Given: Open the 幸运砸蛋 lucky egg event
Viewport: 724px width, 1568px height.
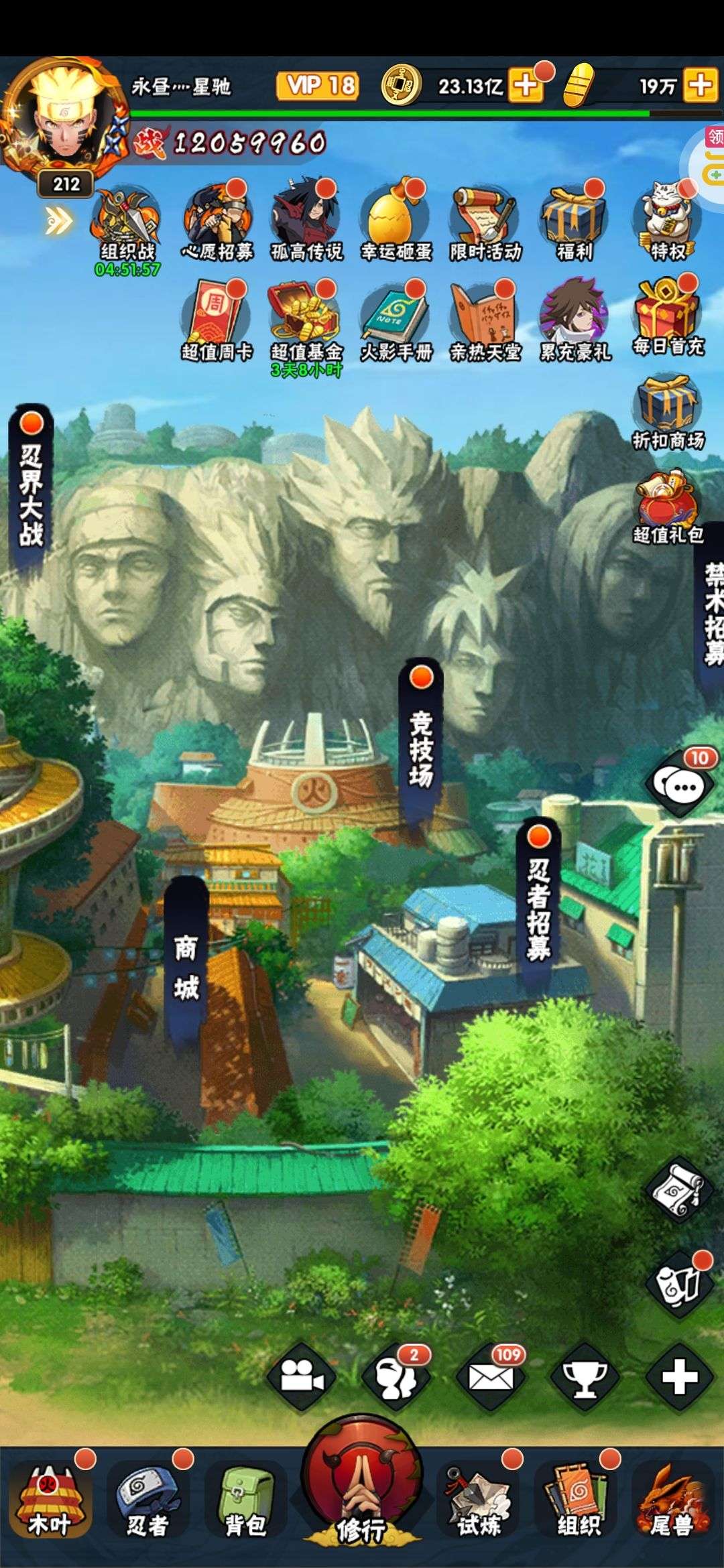Looking at the screenshot, I should click(396, 222).
